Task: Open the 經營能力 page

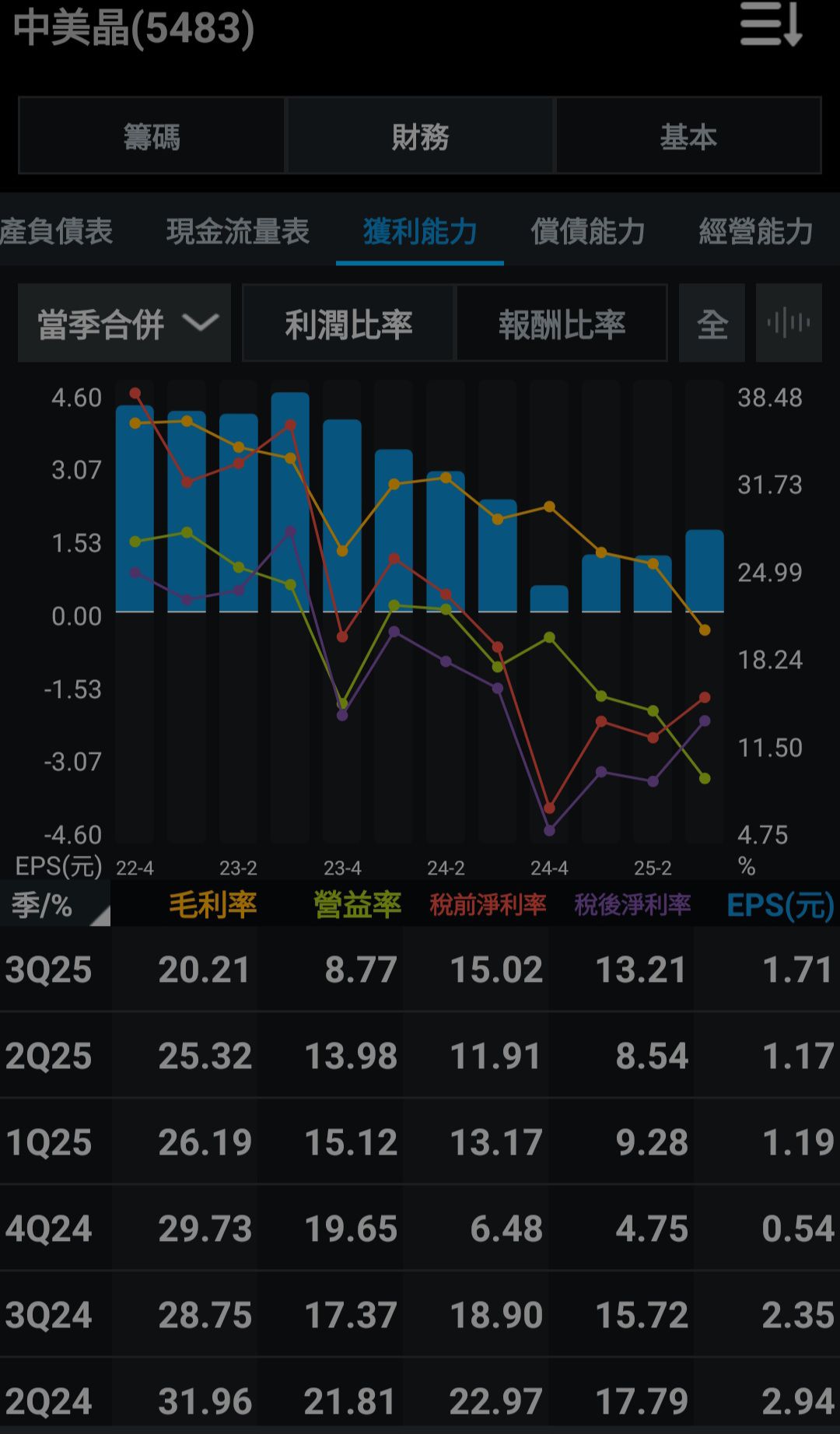Action: pyautogui.click(x=753, y=231)
